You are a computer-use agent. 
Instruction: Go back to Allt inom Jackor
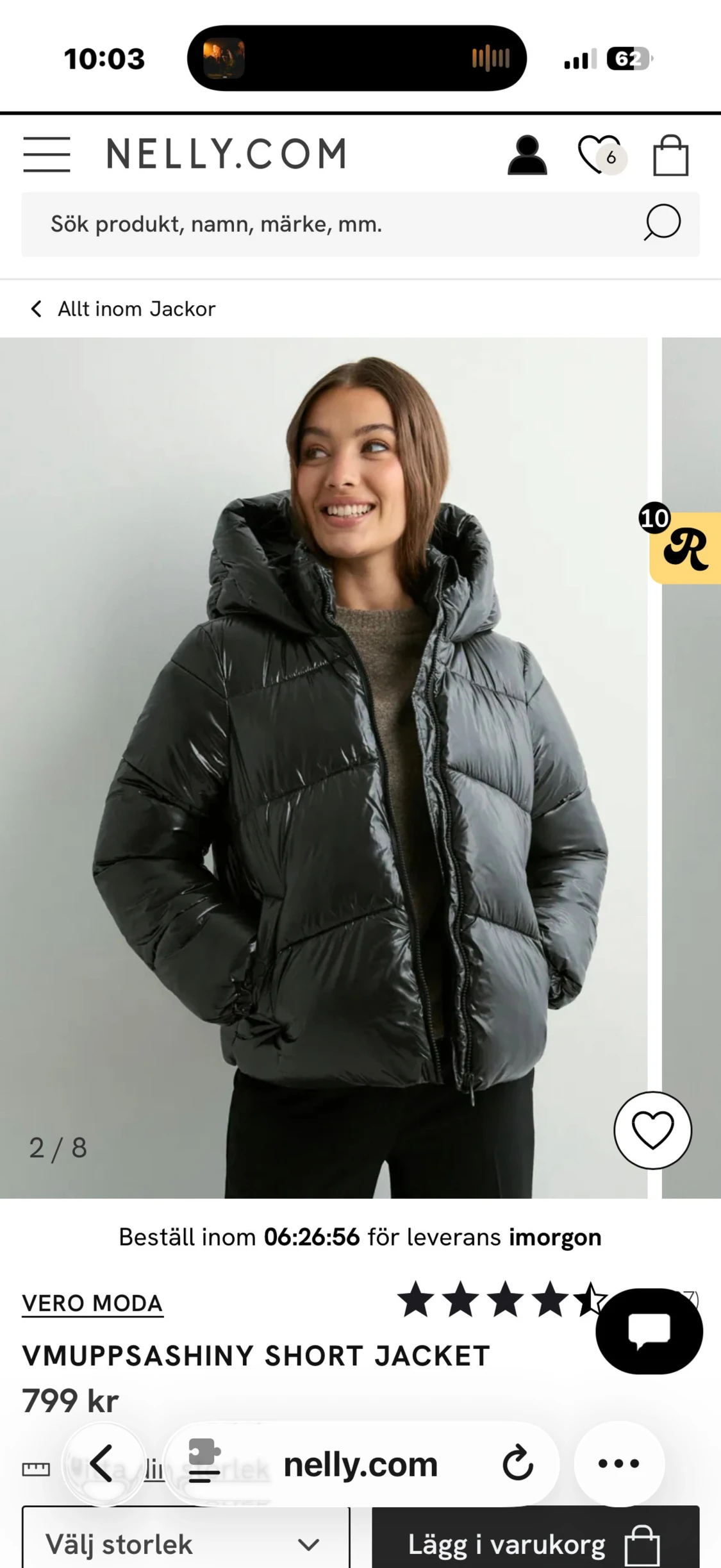pyautogui.click(x=122, y=308)
